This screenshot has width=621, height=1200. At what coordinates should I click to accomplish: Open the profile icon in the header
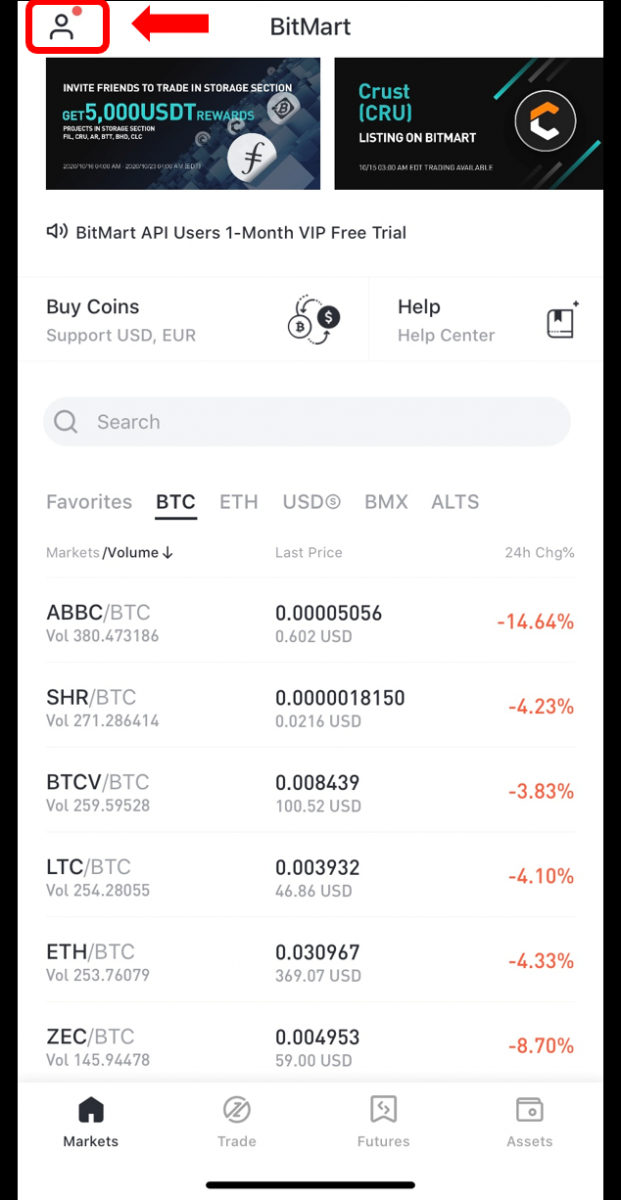[x=63, y=27]
